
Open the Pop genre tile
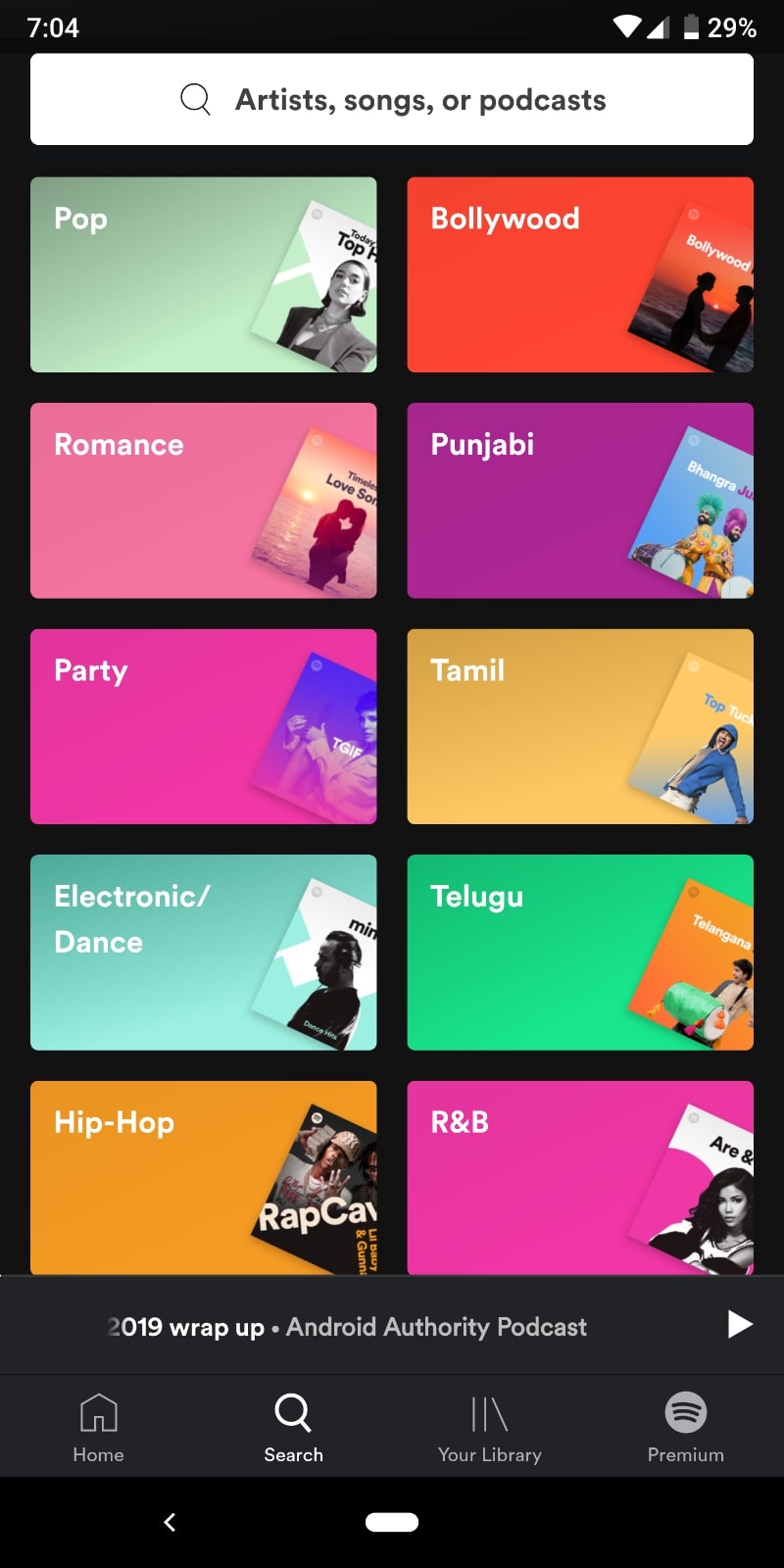coord(204,274)
